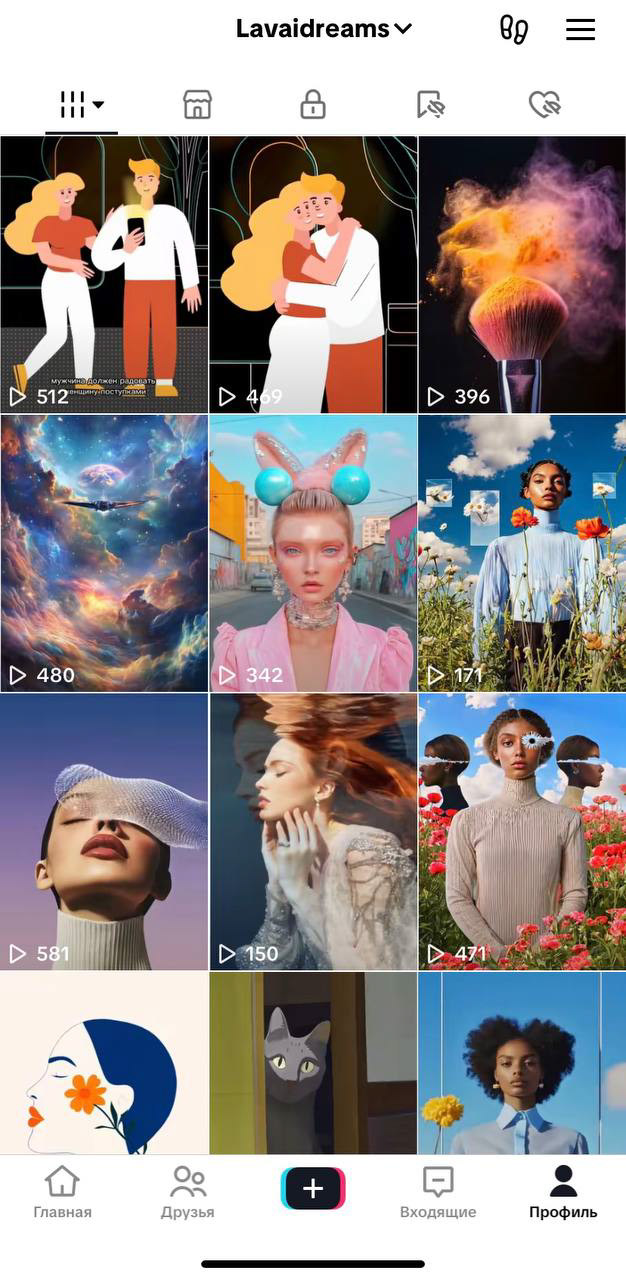626x1280 pixels.
Task: Open the footprints icon in header
Action: 513,29
